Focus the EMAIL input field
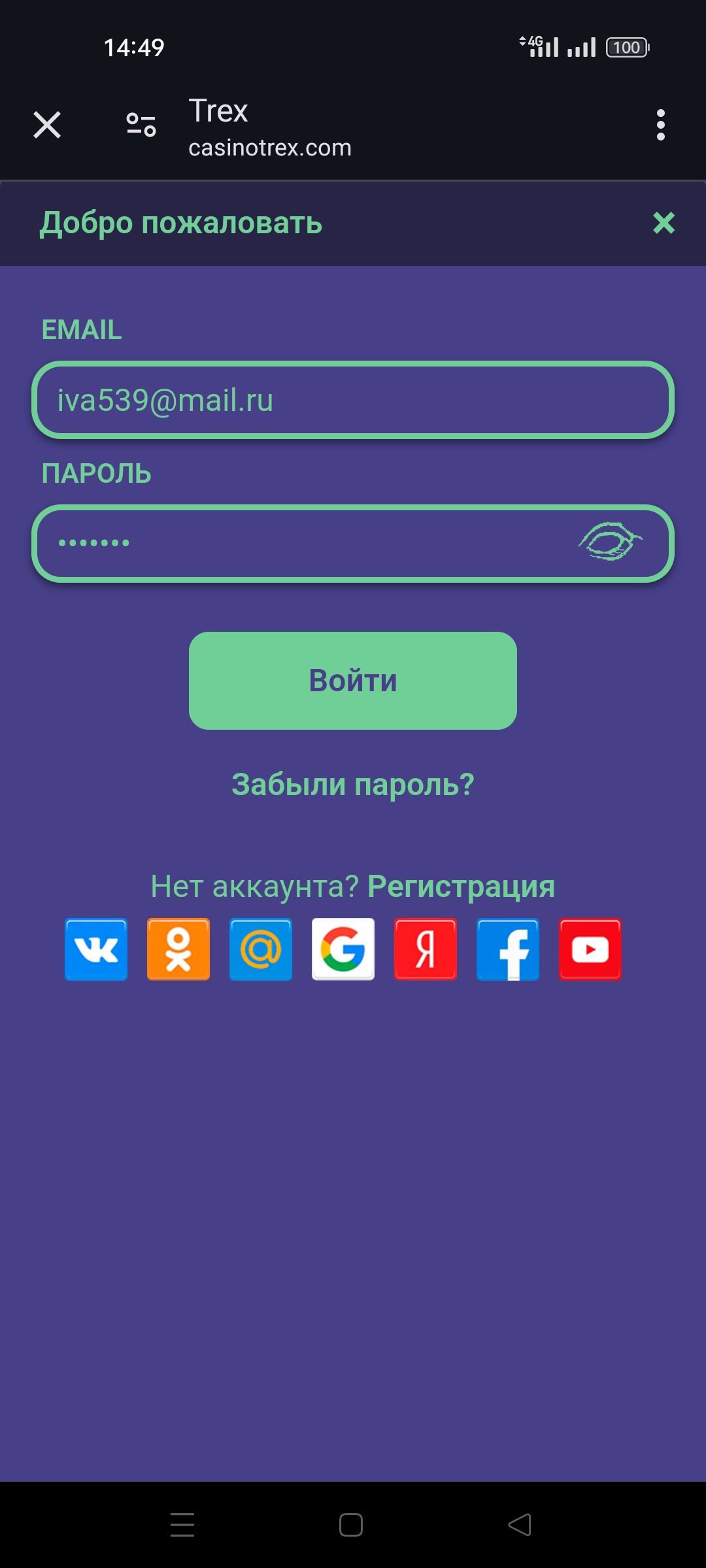 point(353,400)
